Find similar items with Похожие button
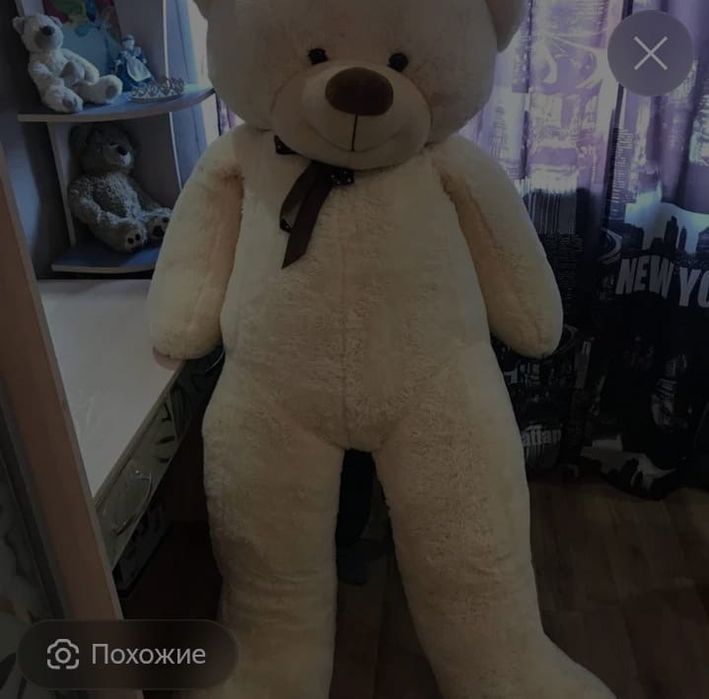This screenshot has width=709, height=699. pos(127,655)
